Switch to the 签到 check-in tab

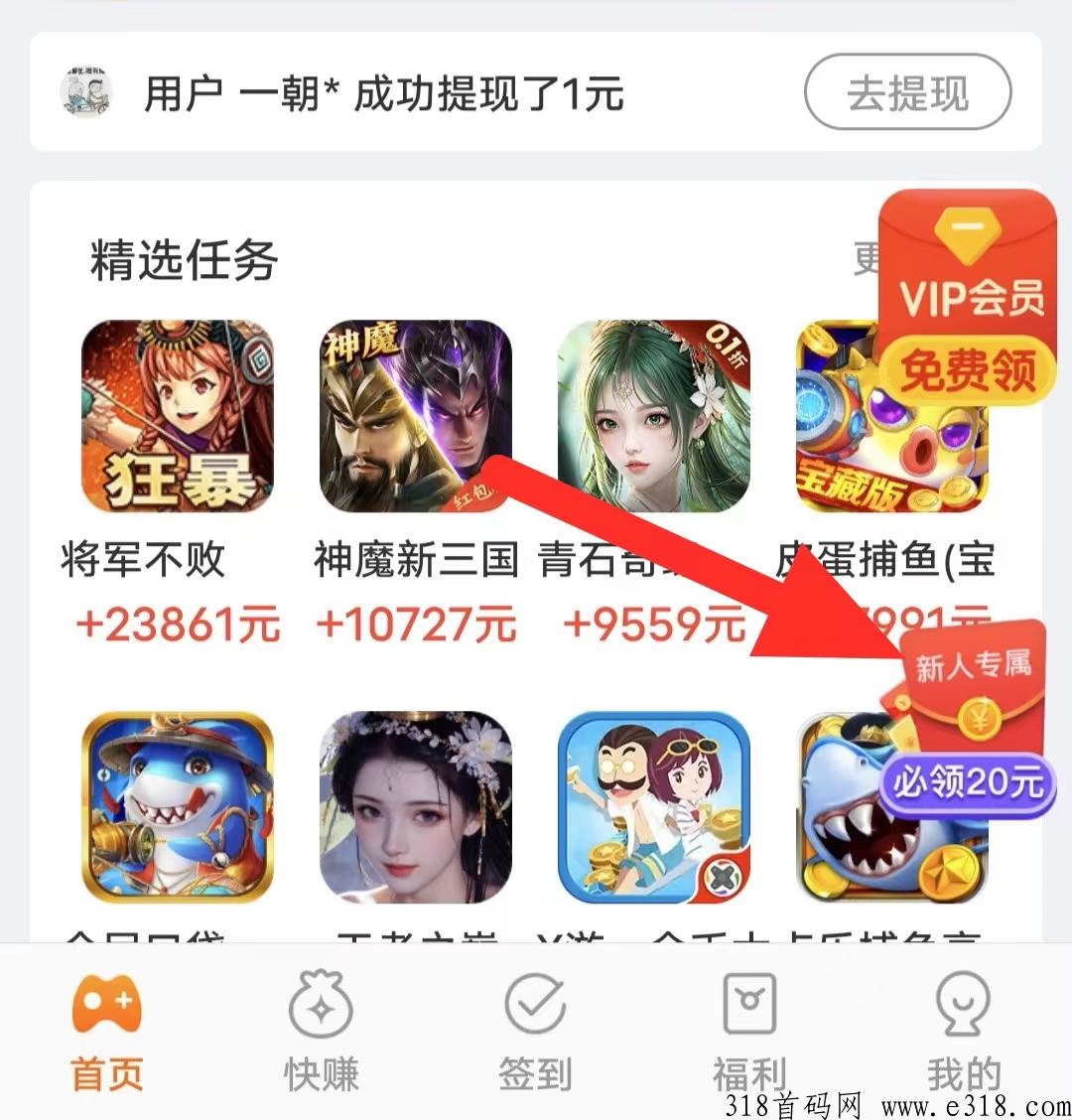click(x=535, y=1033)
